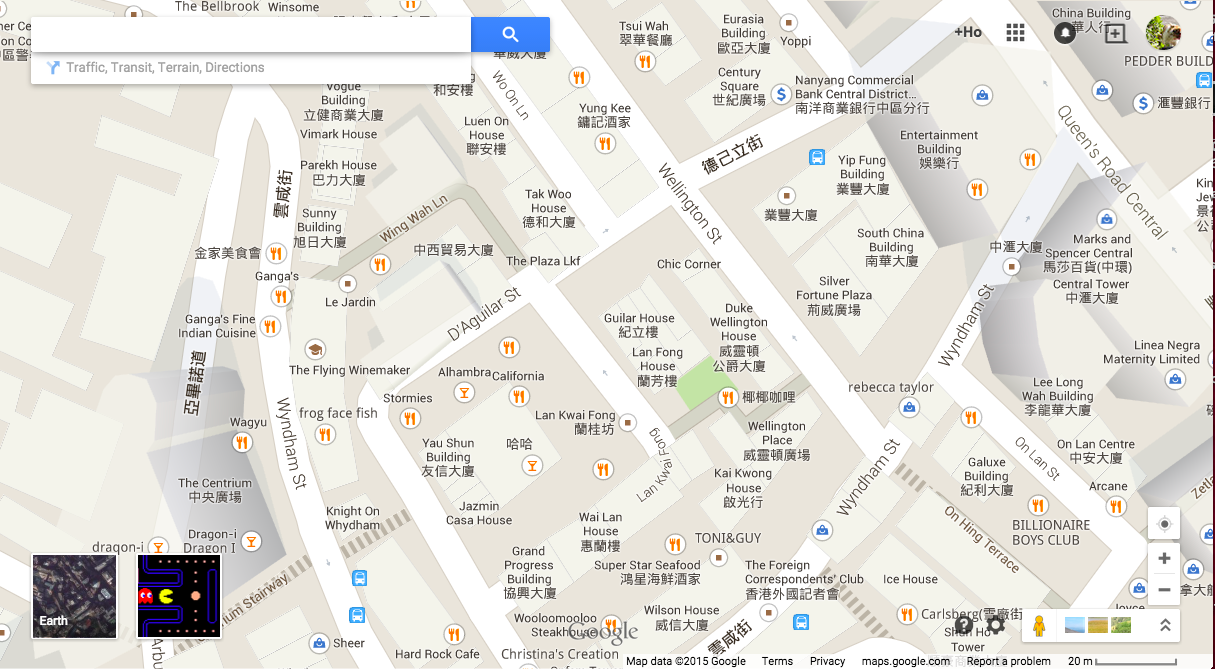Click the blue search button
The width and height of the screenshot is (1215, 669).
point(510,34)
